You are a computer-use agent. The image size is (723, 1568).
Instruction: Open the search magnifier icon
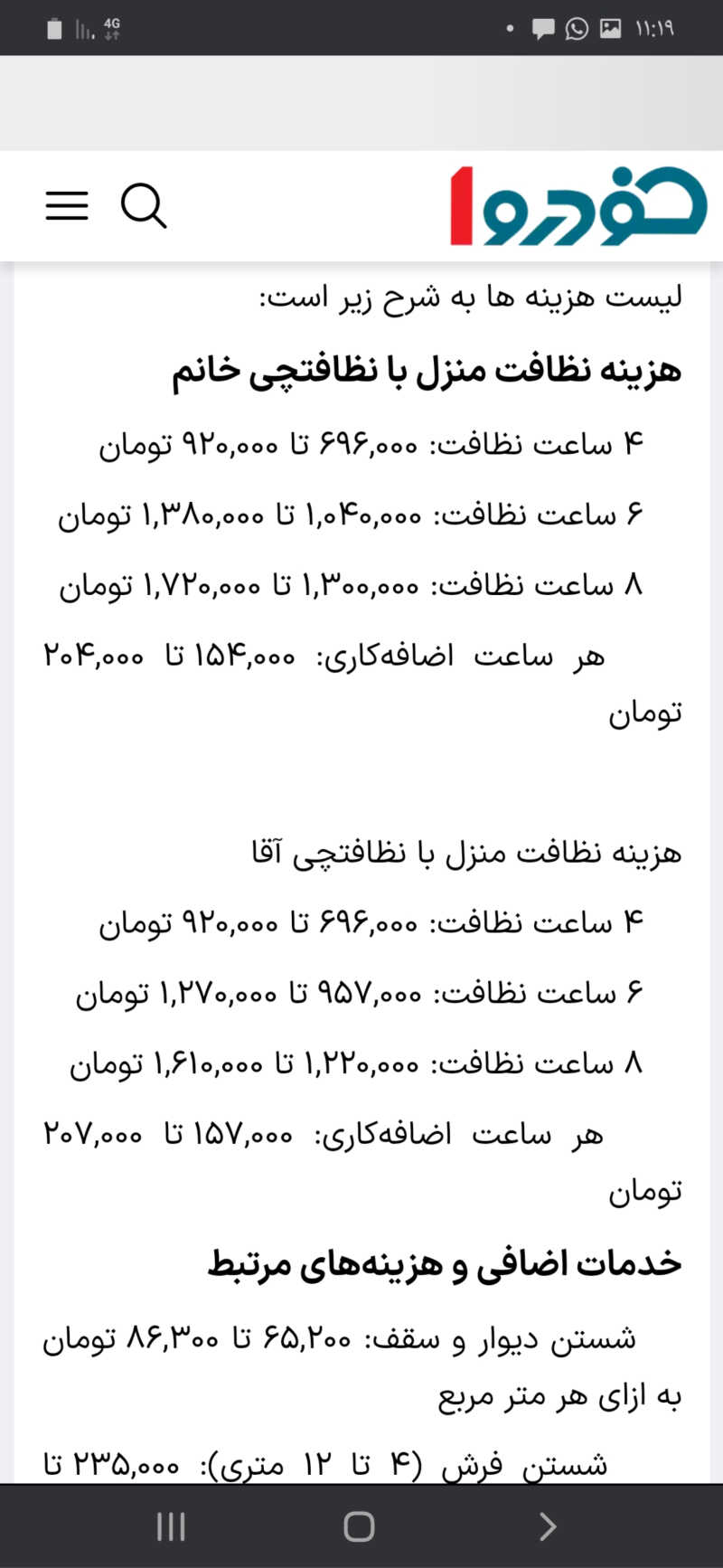click(144, 206)
